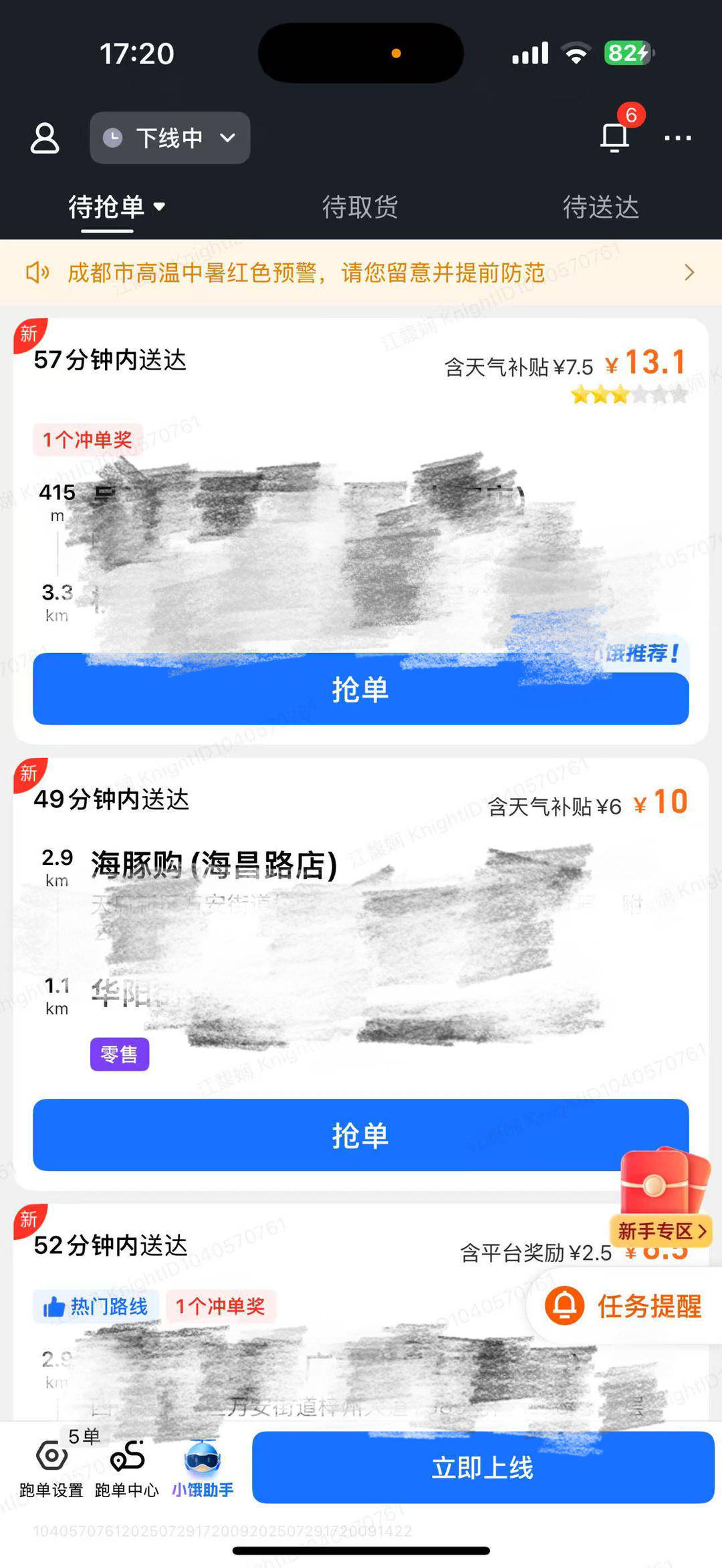Screen dimensions: 722x1568
Task: Open the 下线中 status dropdown
Action: point(170,138)
